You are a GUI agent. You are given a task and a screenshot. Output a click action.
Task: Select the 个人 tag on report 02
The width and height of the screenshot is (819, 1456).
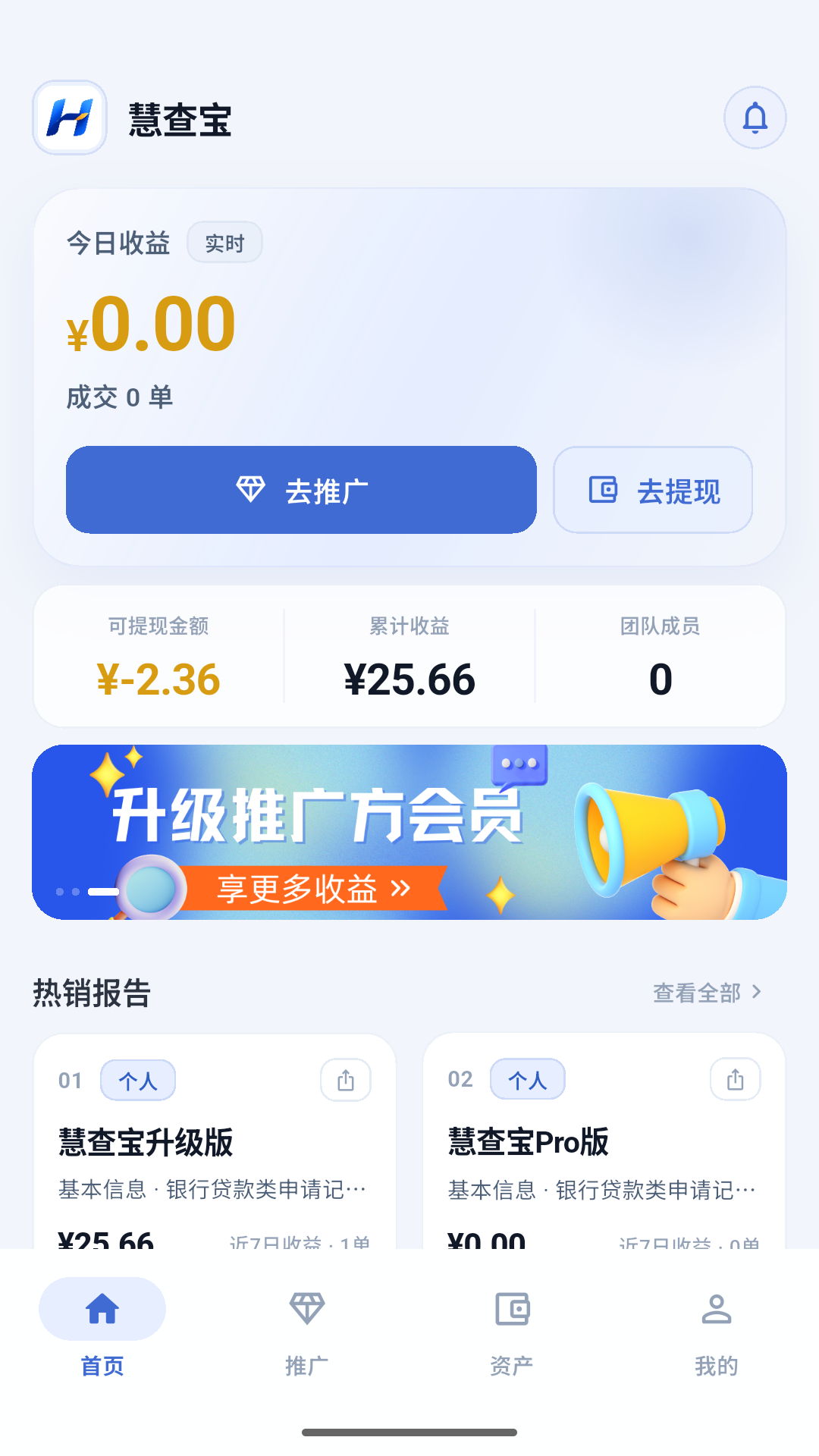click(x=528, y=1080)
